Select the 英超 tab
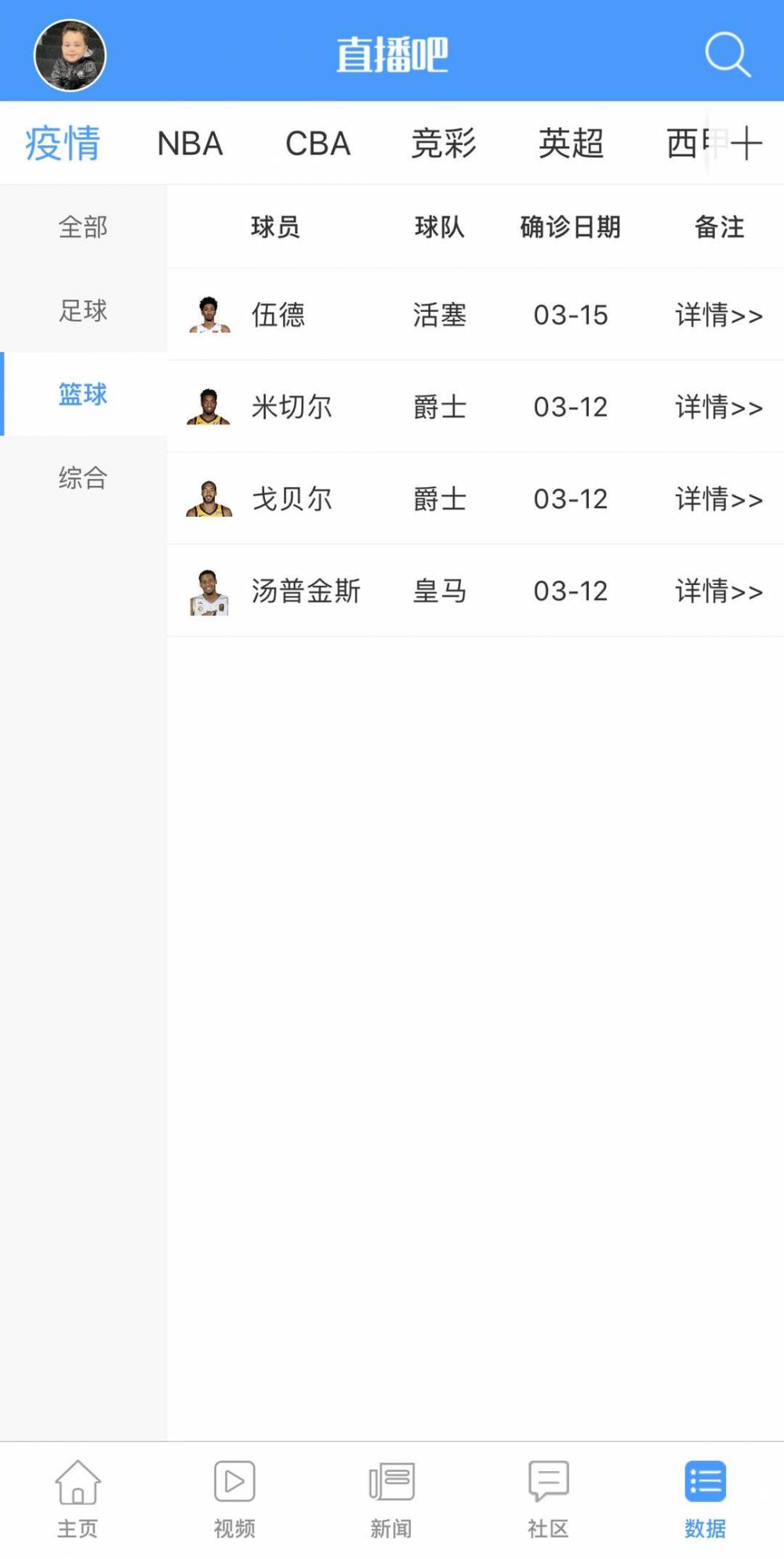The width and height of the screenshot is (784, 1559). point(571,144)
